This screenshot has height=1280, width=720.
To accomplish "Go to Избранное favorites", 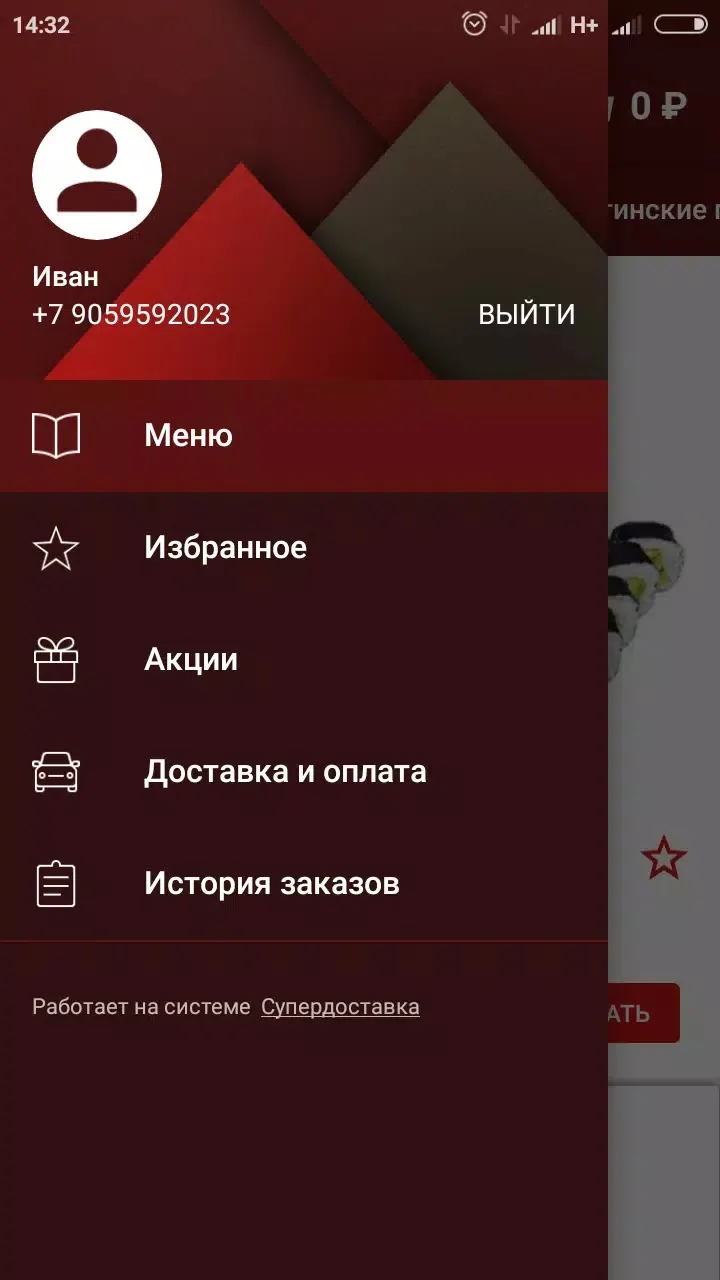I will pyautogui.click(x=304, y=548).
